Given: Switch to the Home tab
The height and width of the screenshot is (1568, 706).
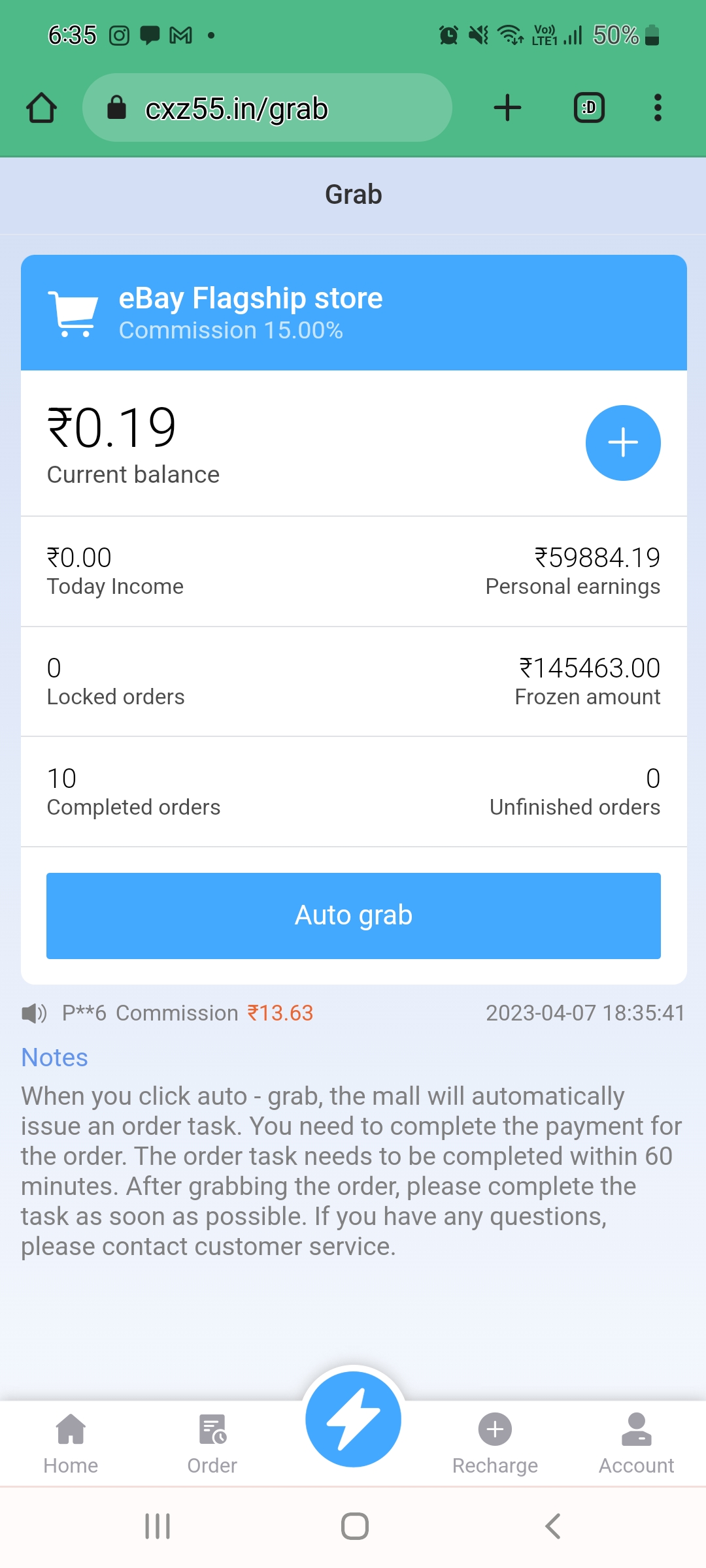Looking at the screenshot, I should tap(71, 1444).
